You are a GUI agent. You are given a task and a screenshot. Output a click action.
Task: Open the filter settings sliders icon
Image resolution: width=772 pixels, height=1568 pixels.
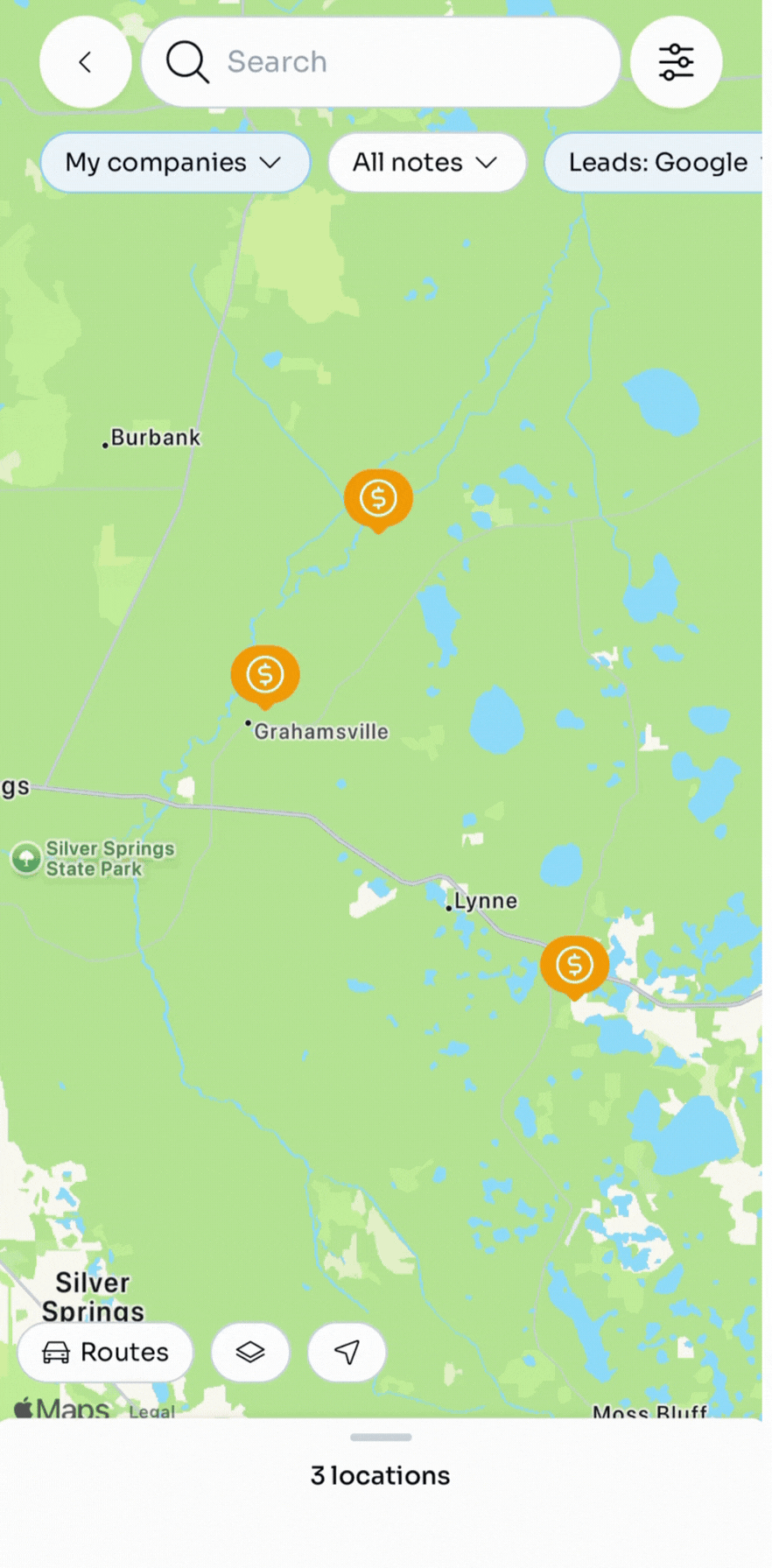point(676,62)
